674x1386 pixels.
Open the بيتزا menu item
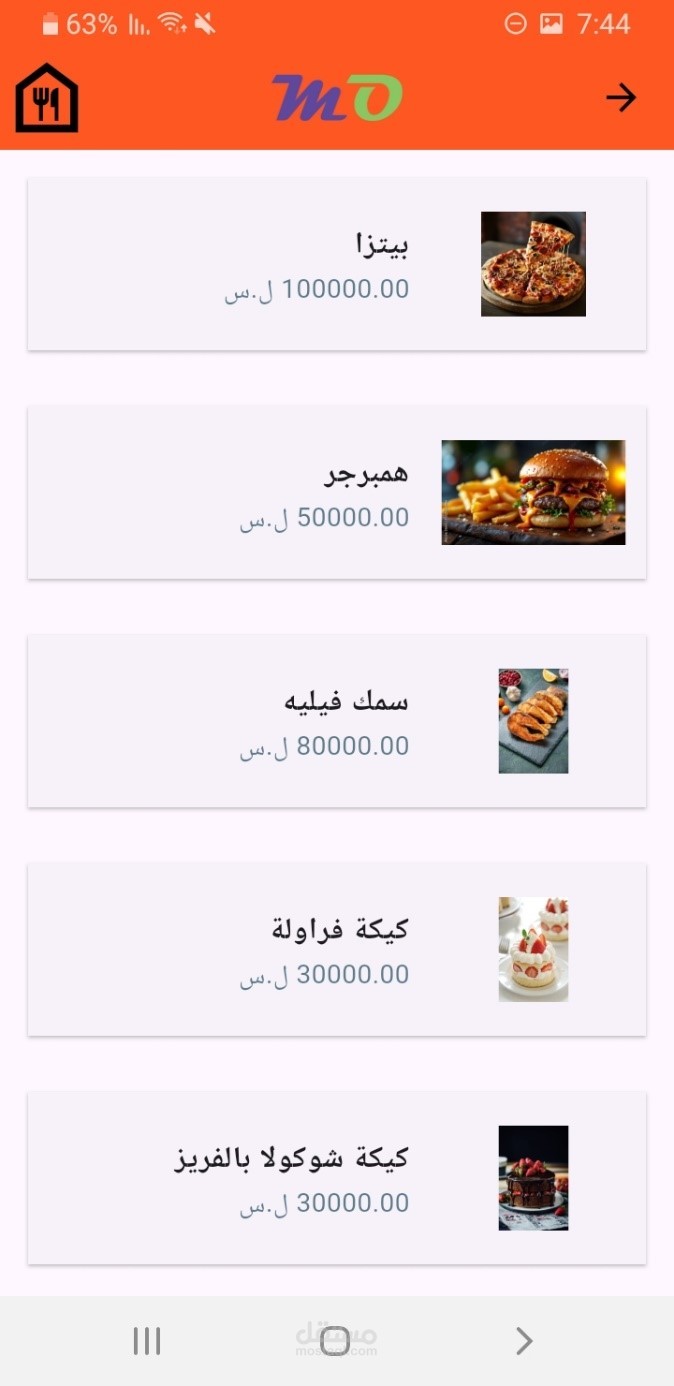coord(337,264)
